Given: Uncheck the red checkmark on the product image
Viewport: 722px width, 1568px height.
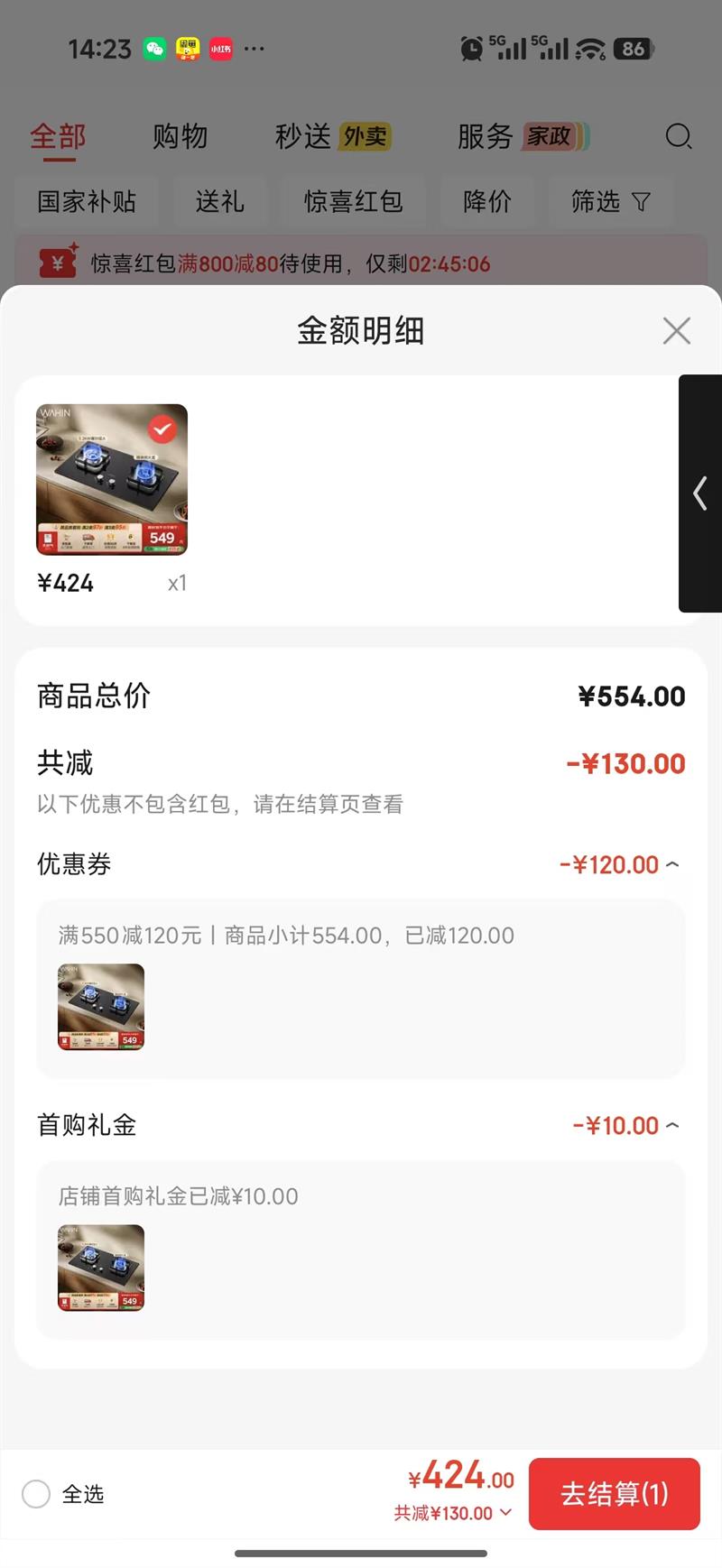Looking at the screenshot, I should (162, 429).
